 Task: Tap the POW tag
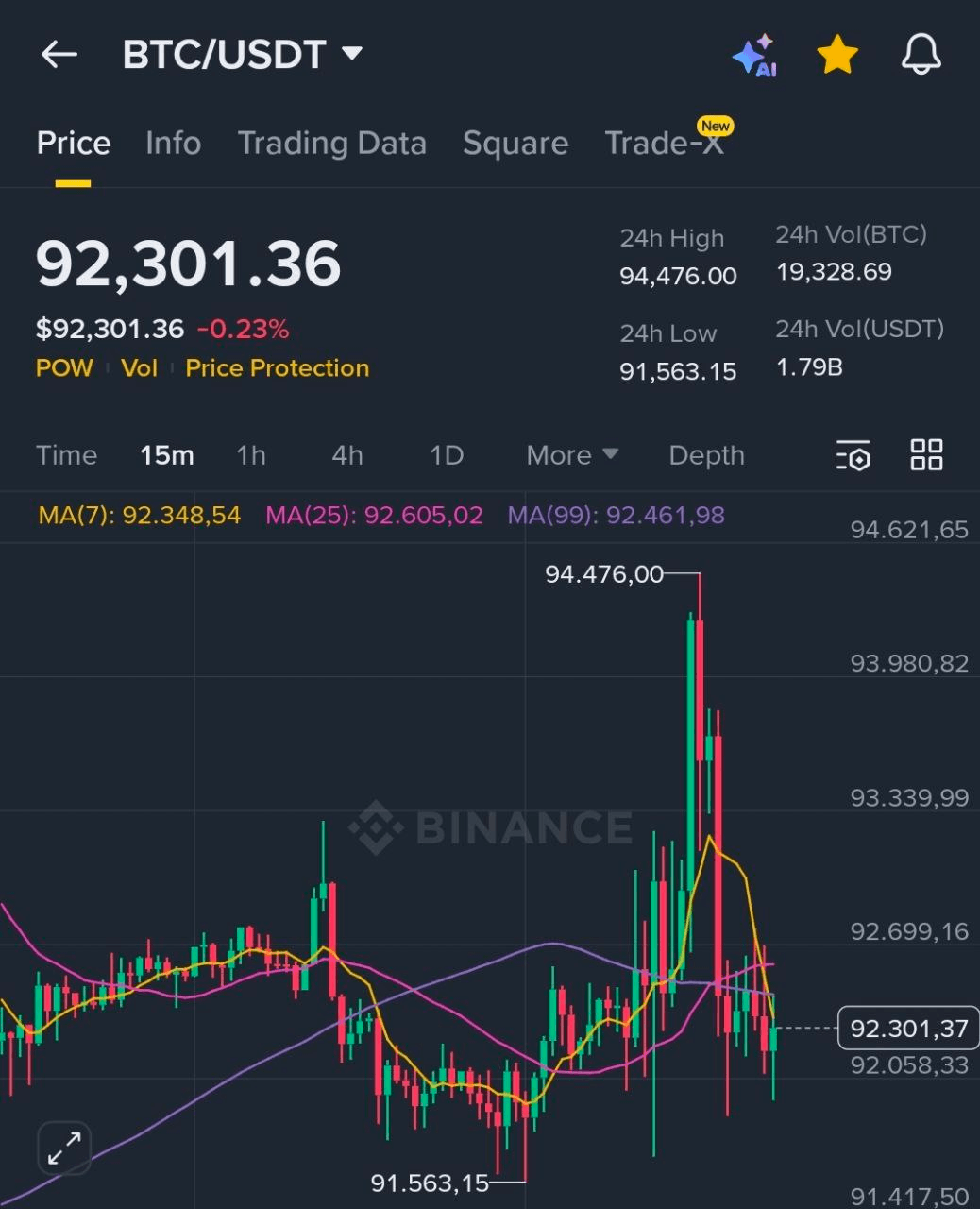click(x=64, y=368)
